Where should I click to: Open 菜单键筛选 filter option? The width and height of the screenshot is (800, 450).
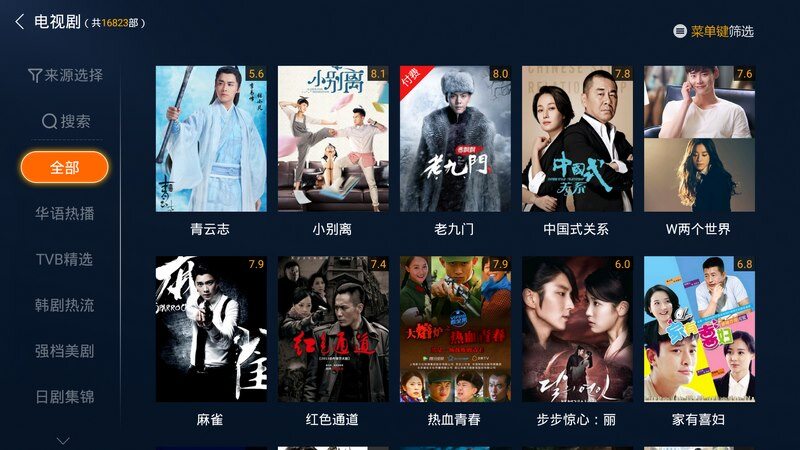coord(713,31)
